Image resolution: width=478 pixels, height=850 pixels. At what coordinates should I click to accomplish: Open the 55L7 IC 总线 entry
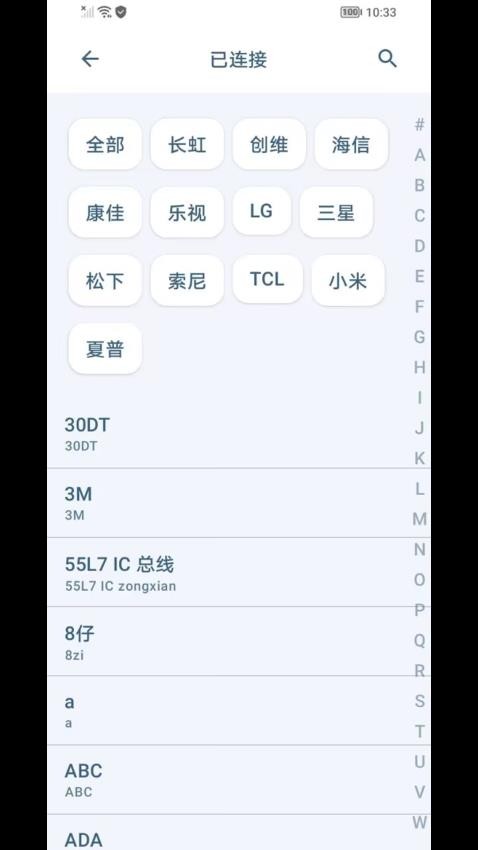(x=228, y=572)
